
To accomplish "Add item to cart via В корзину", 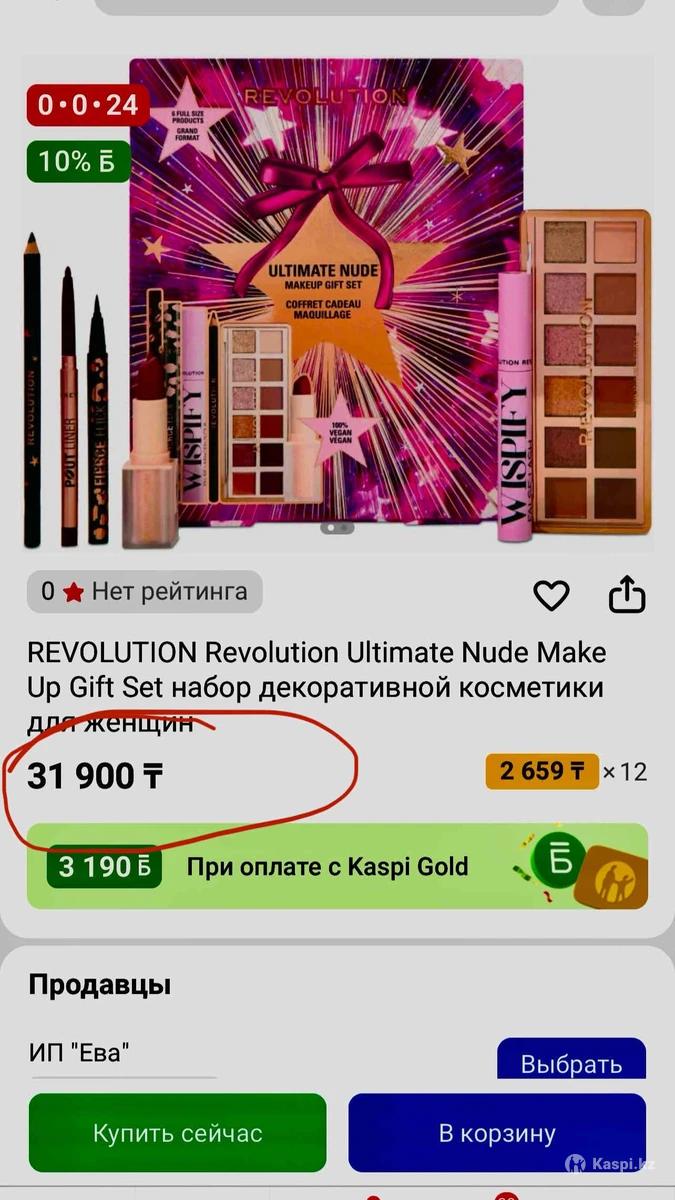I will click(x=497, y=1133).
